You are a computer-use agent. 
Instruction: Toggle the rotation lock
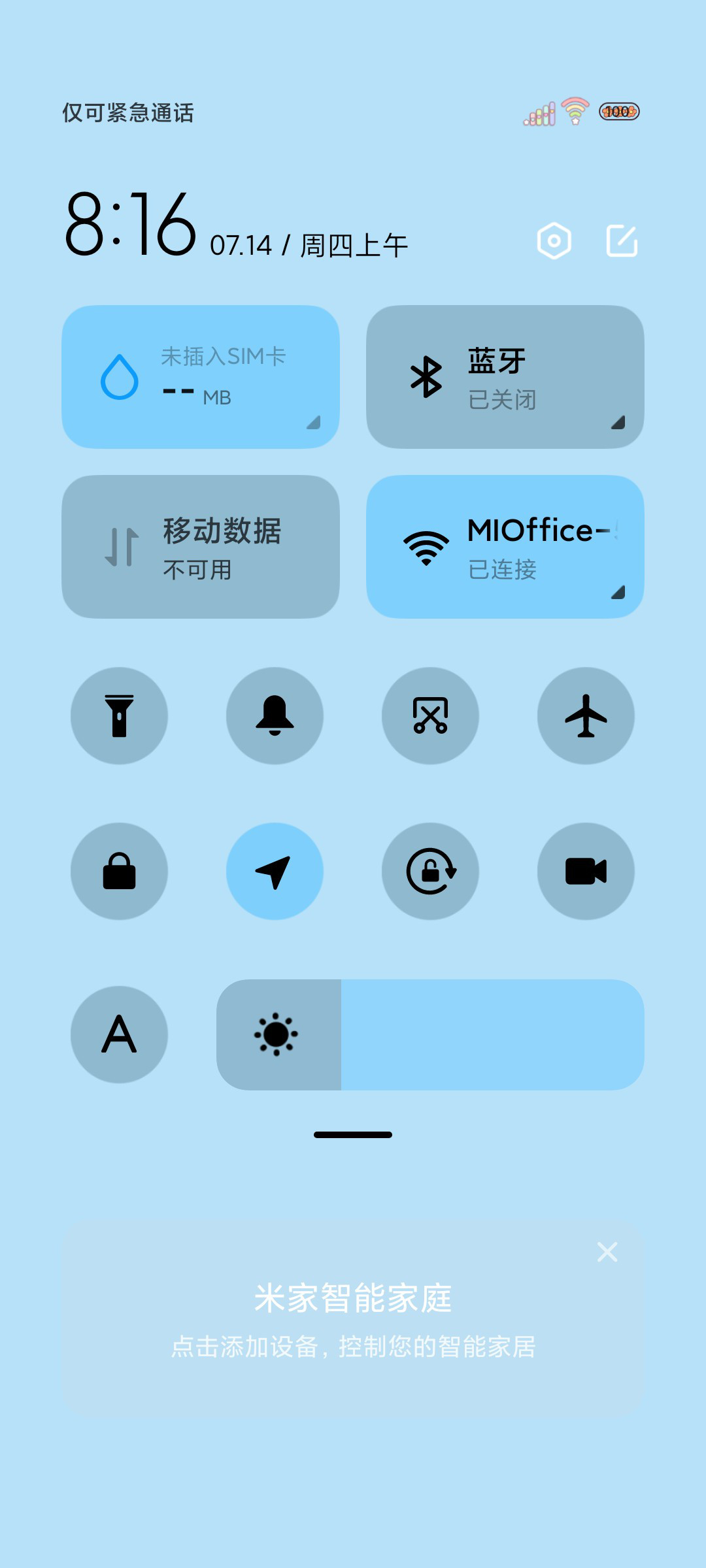point(430,872)
